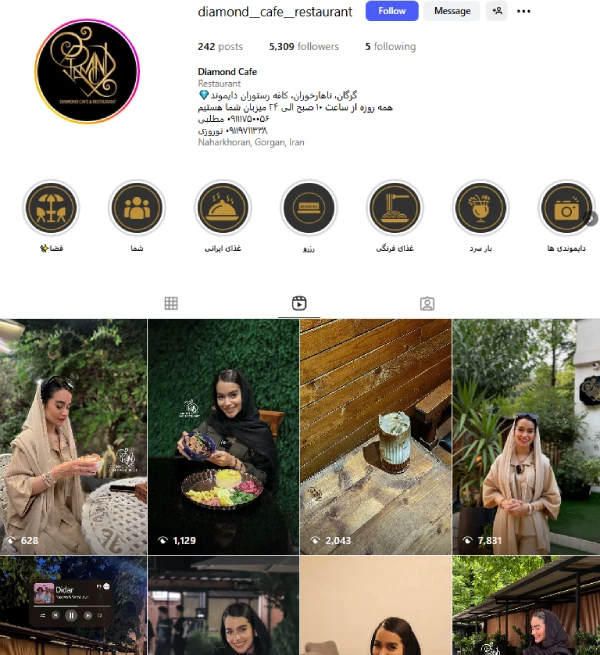
Task: Open the غذای فرنگی story highlight
Action: pos(395,208)
